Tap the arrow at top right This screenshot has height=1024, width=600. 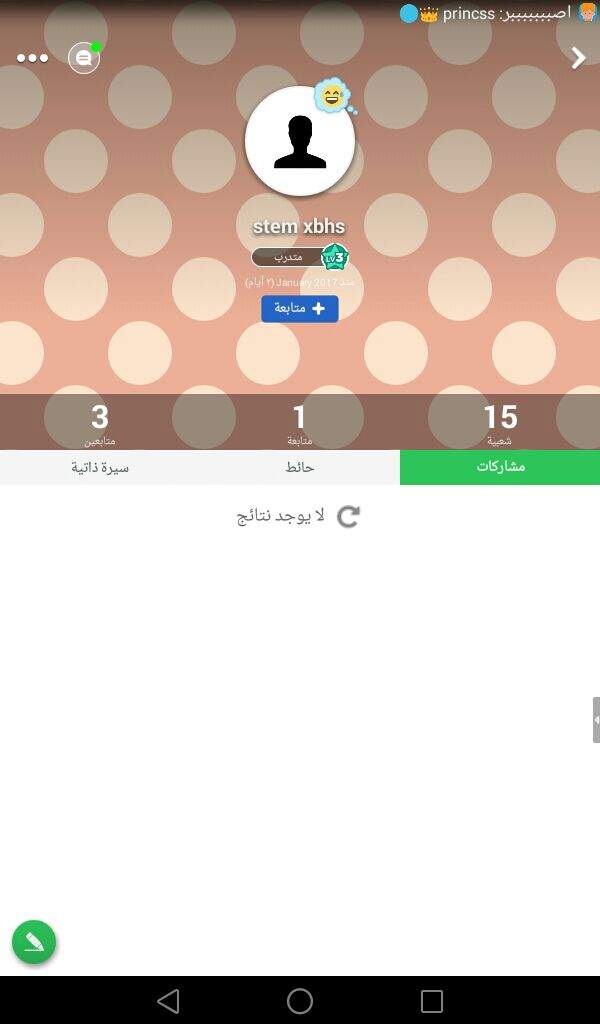click(x=578, y=58)
